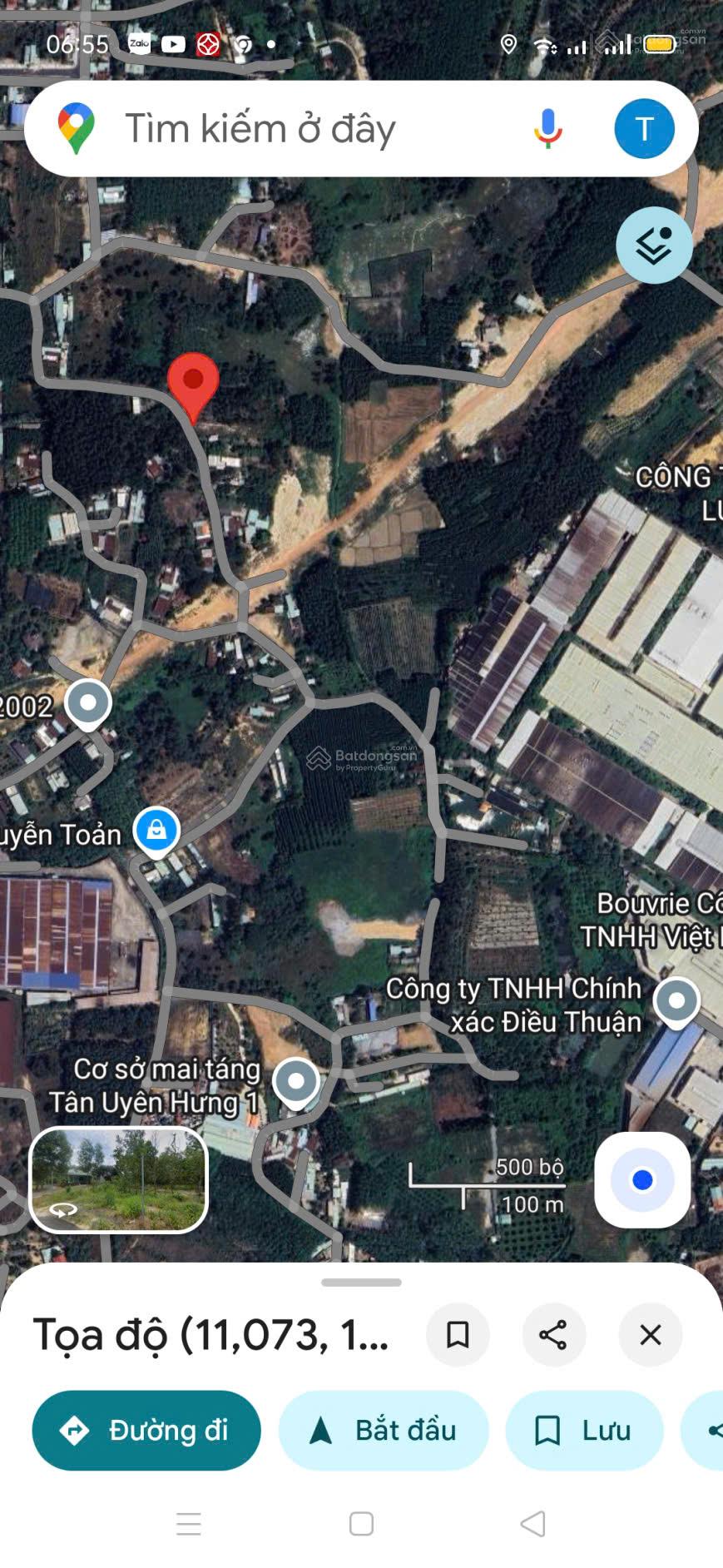Tap the Zalo notification icon in status bar
The image size is (723, 1568).
point(141,42)
